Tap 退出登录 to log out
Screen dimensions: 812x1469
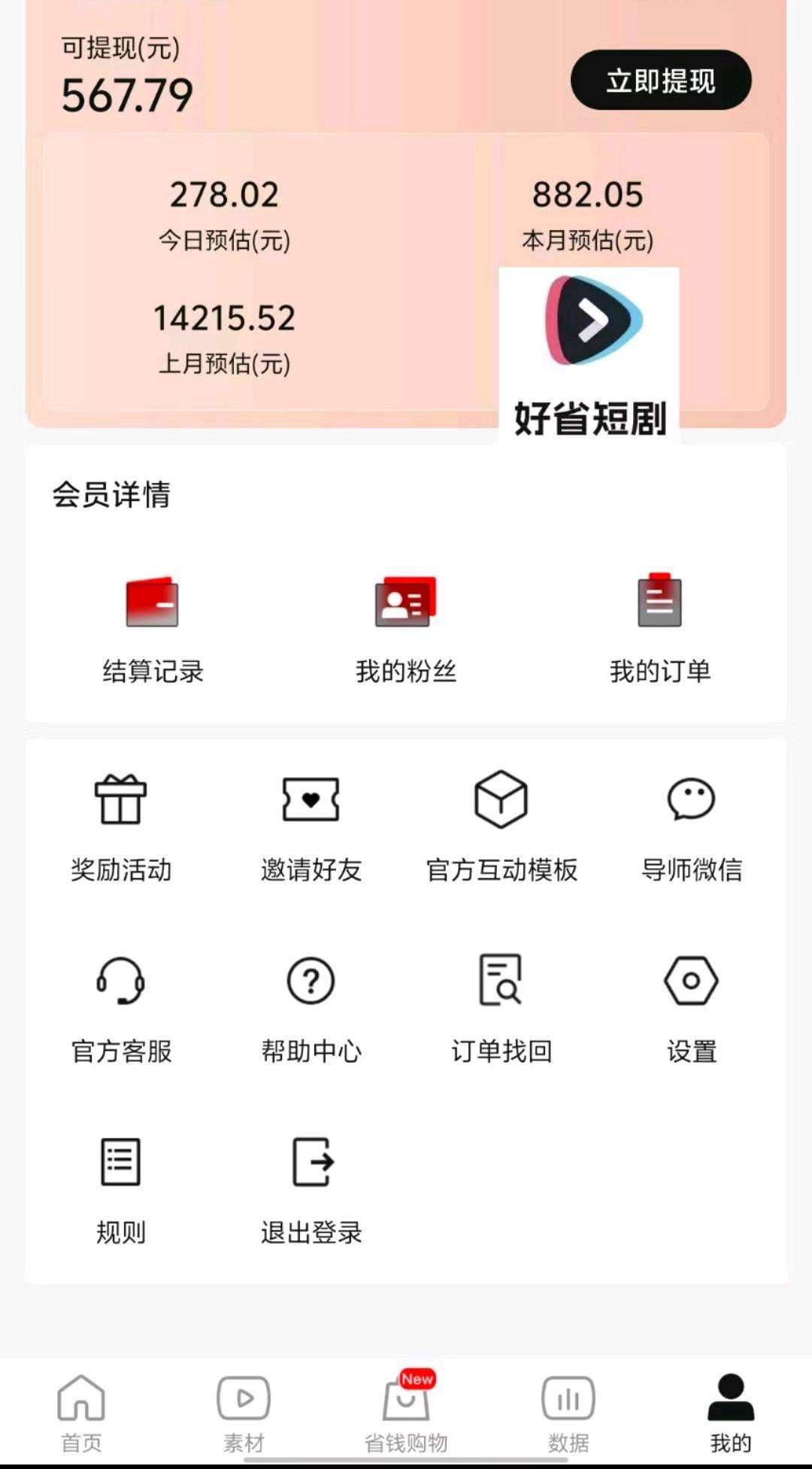click(x=311, y=1187)
